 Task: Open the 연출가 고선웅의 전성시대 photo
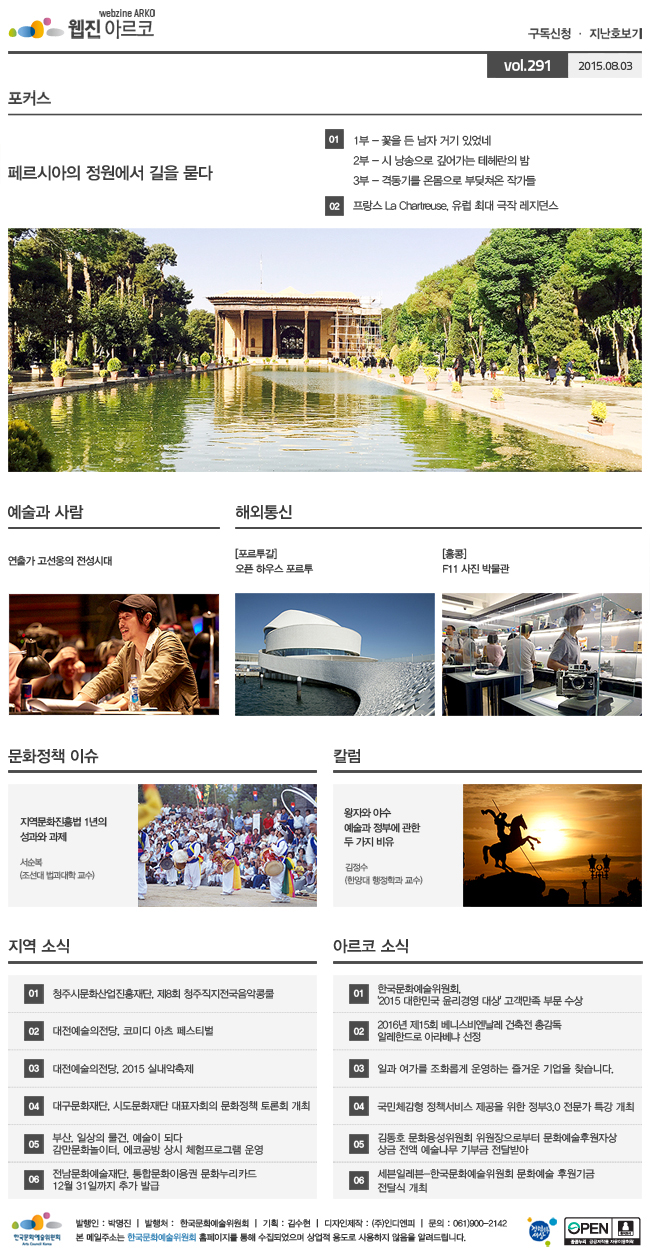114,654
